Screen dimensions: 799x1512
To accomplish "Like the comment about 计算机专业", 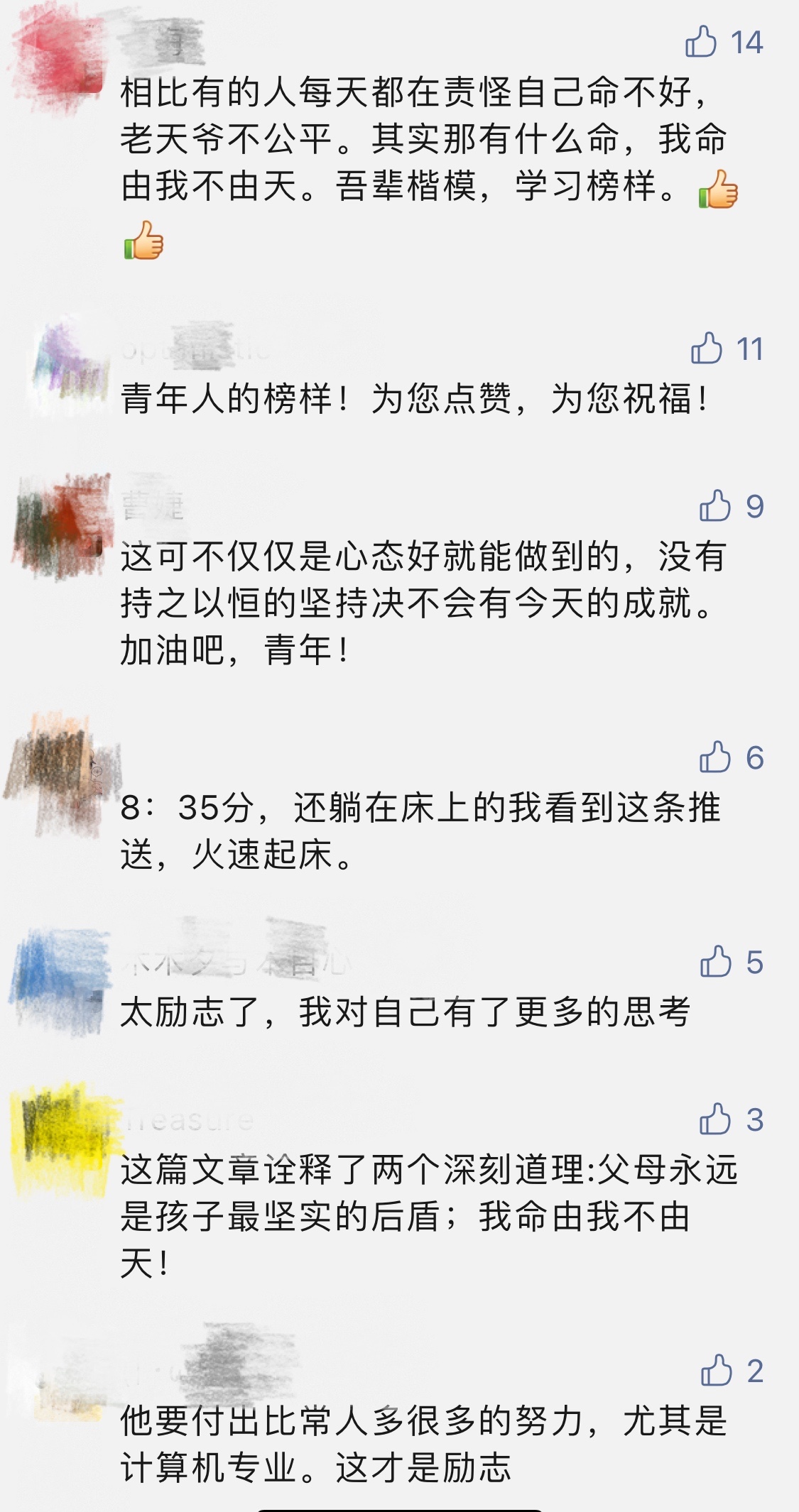I will point(716,1371).
